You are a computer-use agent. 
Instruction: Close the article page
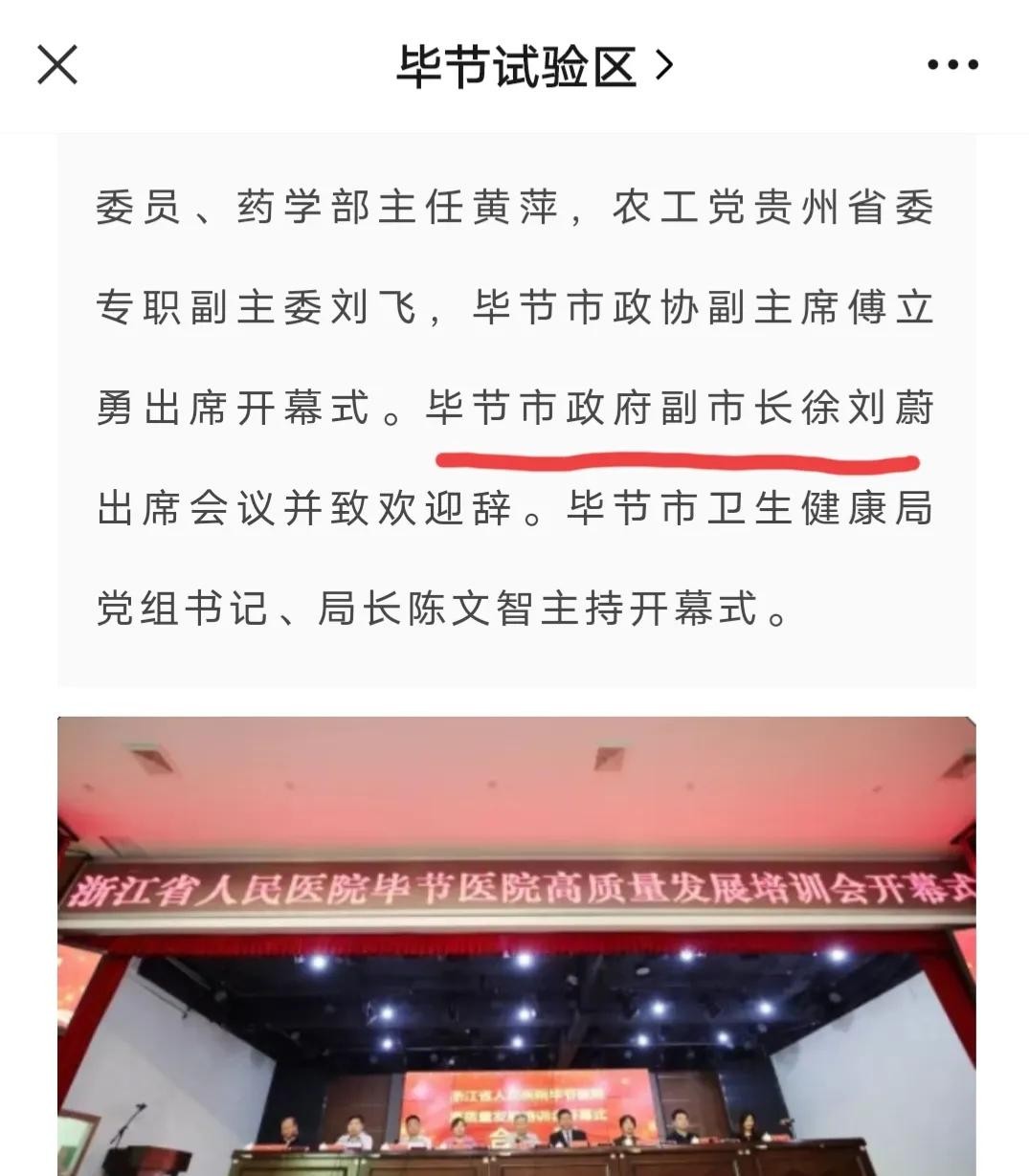tap(56, 66)
